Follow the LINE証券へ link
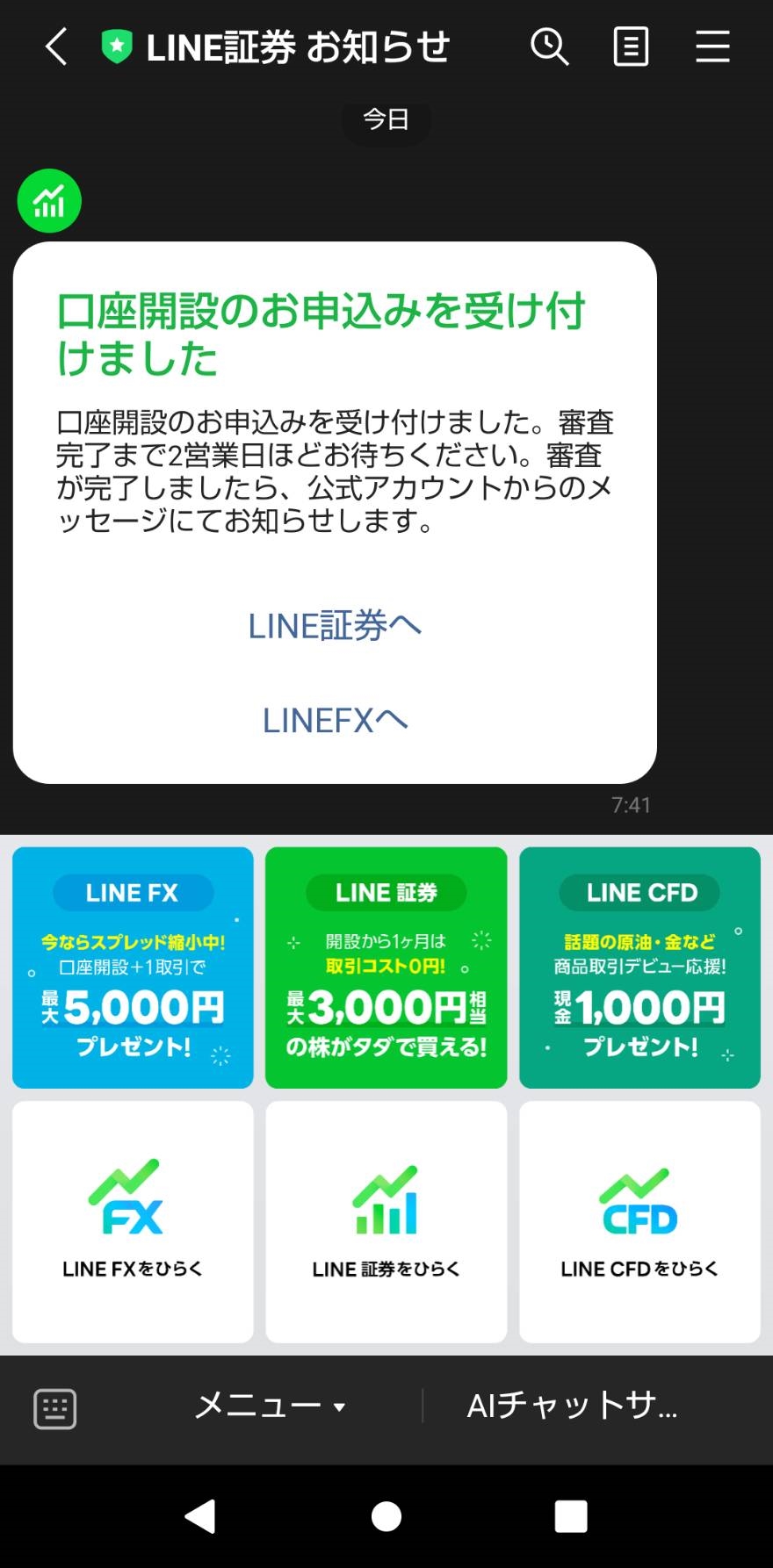 click(335, 626)
